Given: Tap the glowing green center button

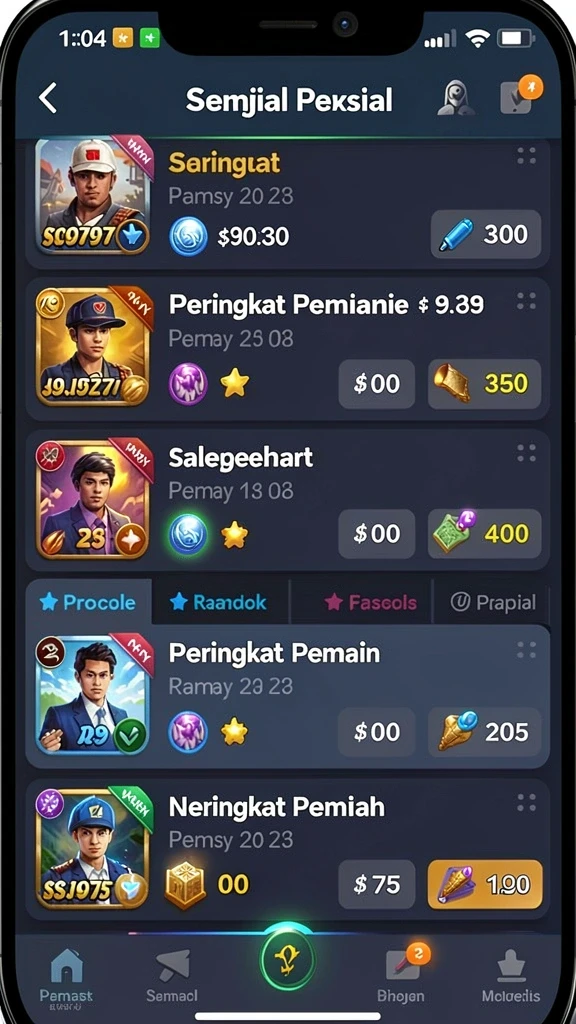Looking at the screenshot, I should [288, 959].
